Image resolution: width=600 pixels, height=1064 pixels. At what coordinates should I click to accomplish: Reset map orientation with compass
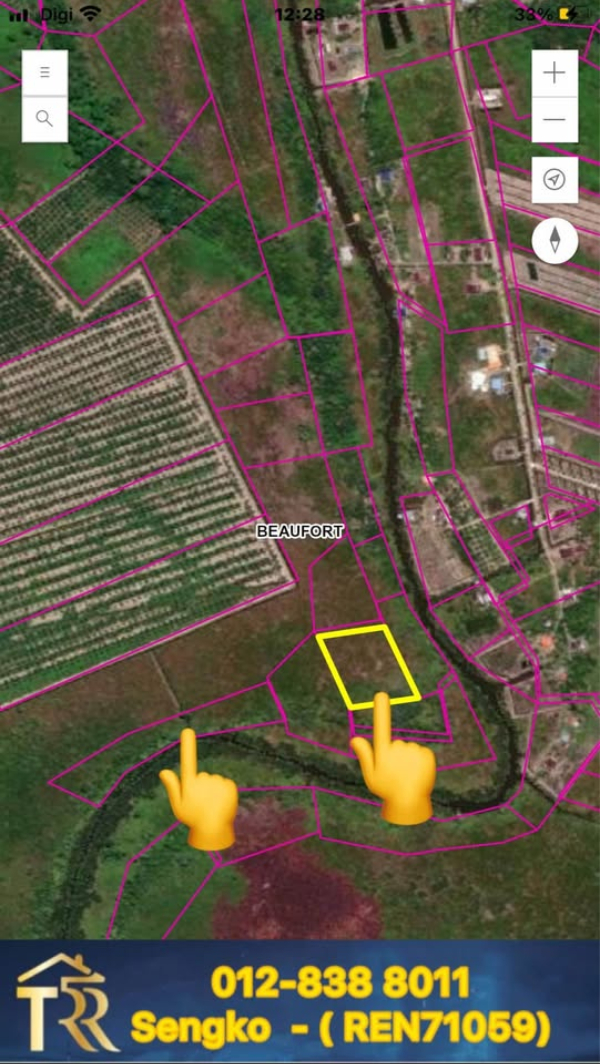coord(554,241)
